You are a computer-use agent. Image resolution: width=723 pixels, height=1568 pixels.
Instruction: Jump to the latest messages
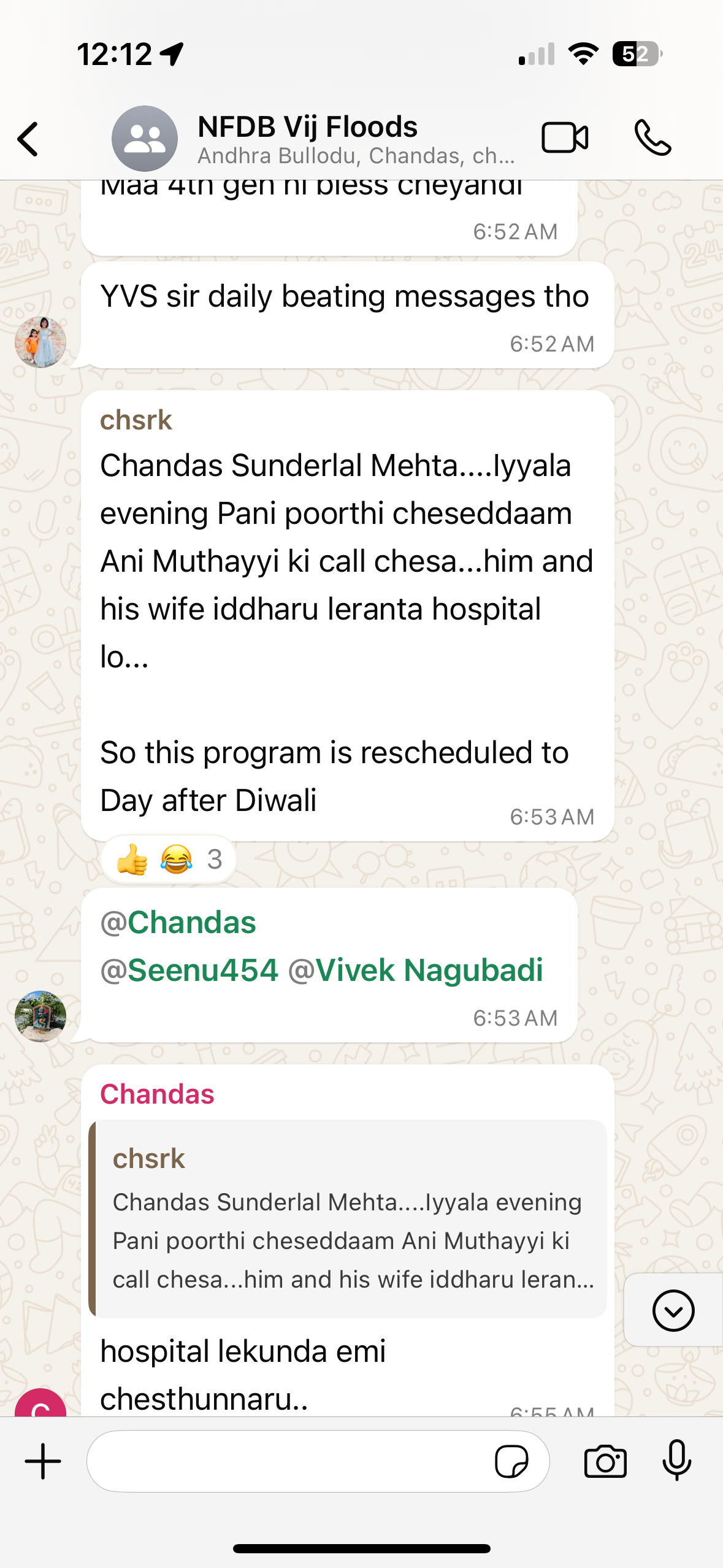point(673,1310)
